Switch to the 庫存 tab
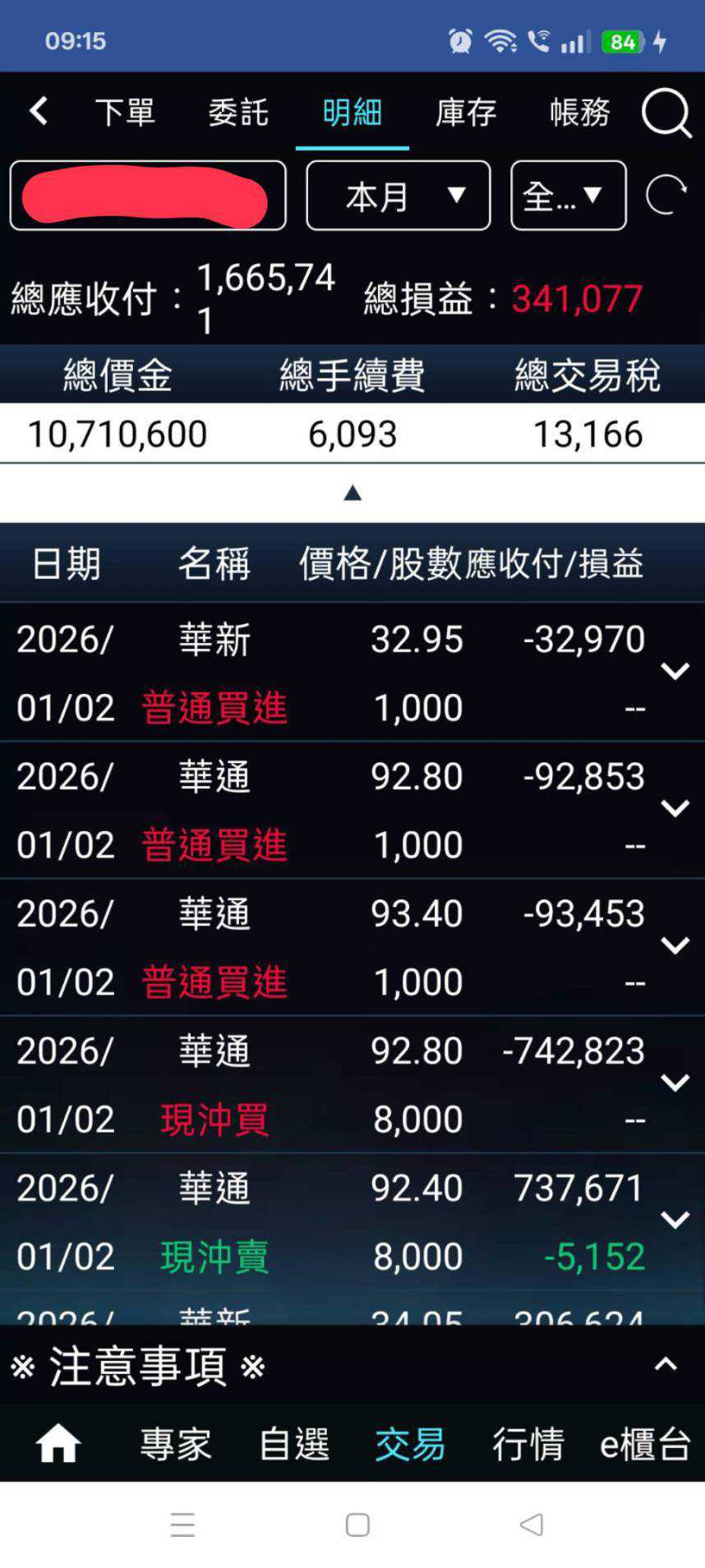The image size is (705, 1568). click(x=464, y=112)
